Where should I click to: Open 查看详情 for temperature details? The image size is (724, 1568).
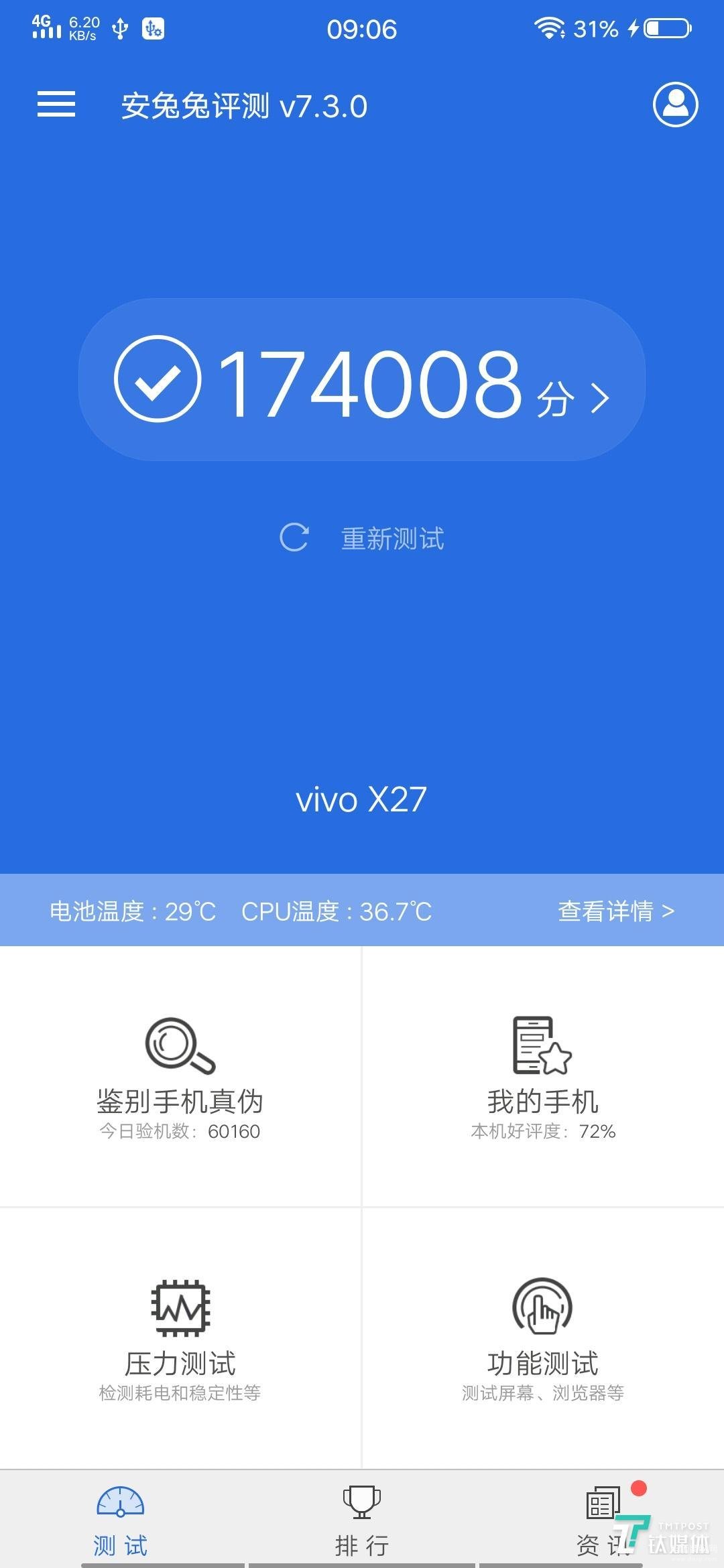tap(616, 911)
